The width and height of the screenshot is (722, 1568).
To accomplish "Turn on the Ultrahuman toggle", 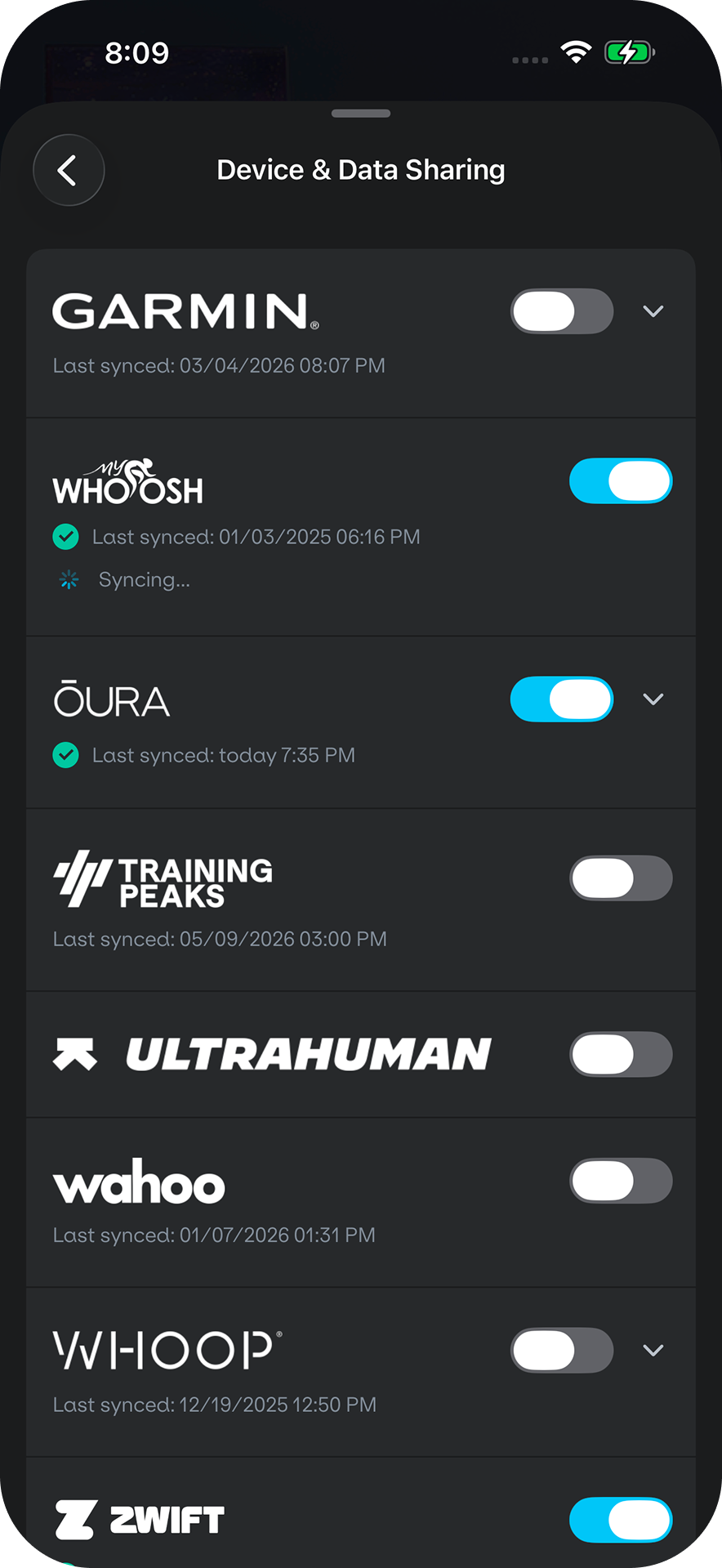I will point(621,1054).
